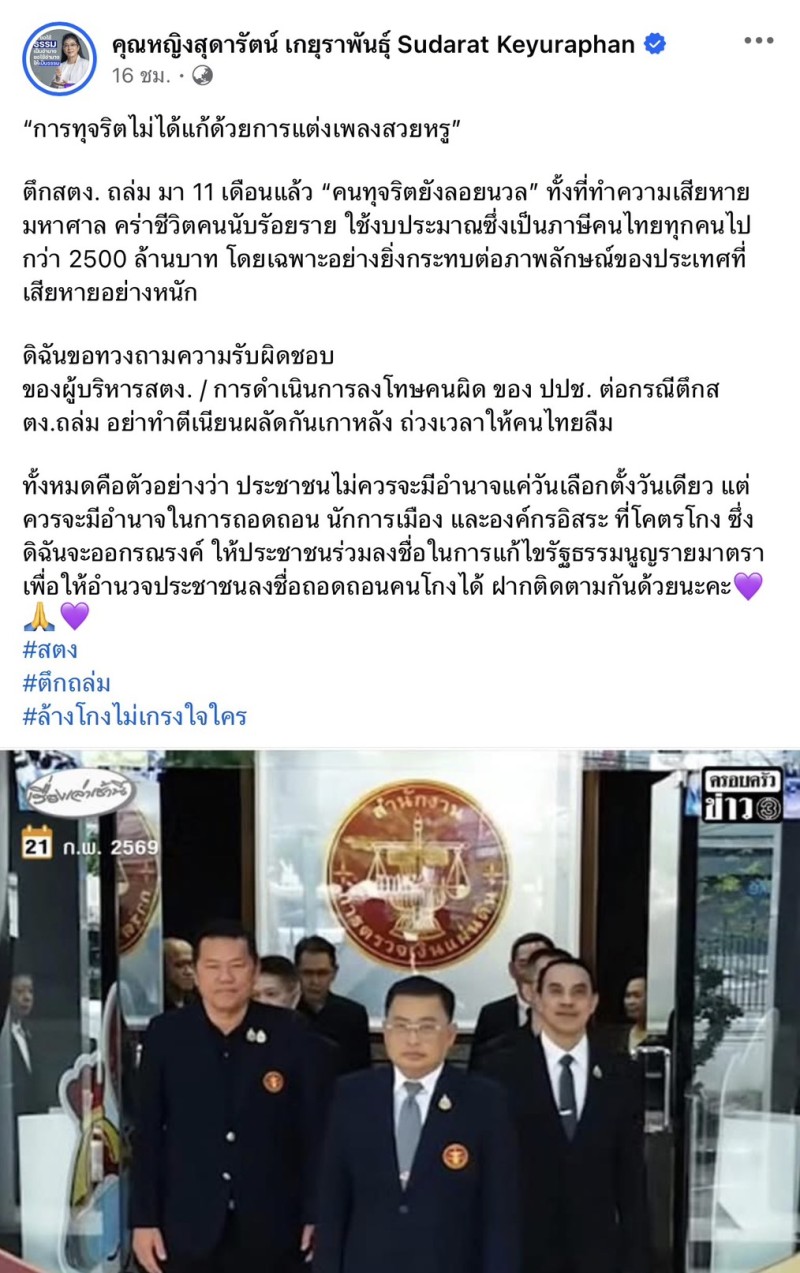Open Sudarat Keyuraphan's profile picture
The height and width of the screenshot is (1273, 800).
coord(59,59)
